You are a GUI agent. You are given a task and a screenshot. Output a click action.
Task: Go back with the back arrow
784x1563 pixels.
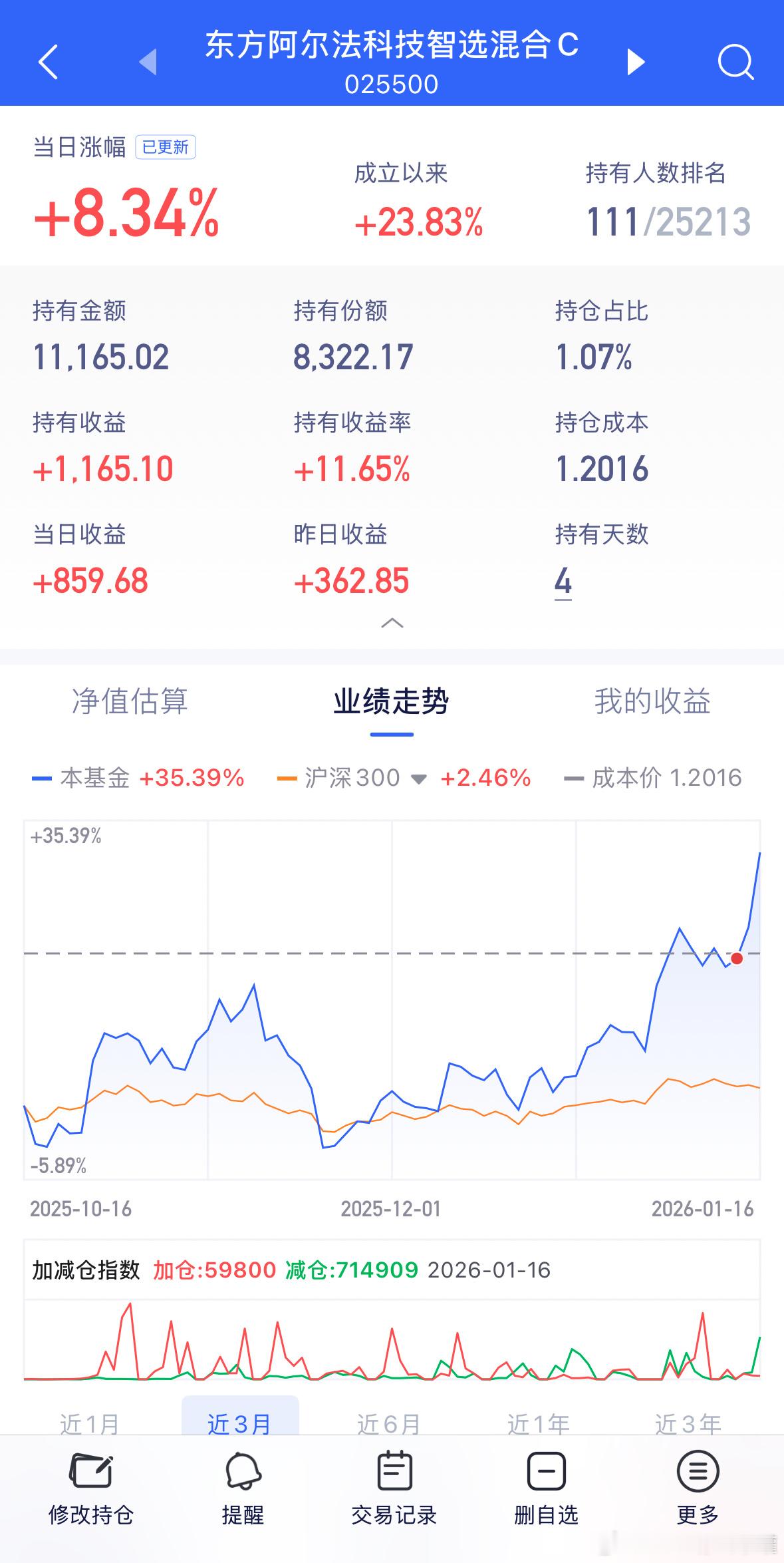pyautogui.click(x=48, y=62)
